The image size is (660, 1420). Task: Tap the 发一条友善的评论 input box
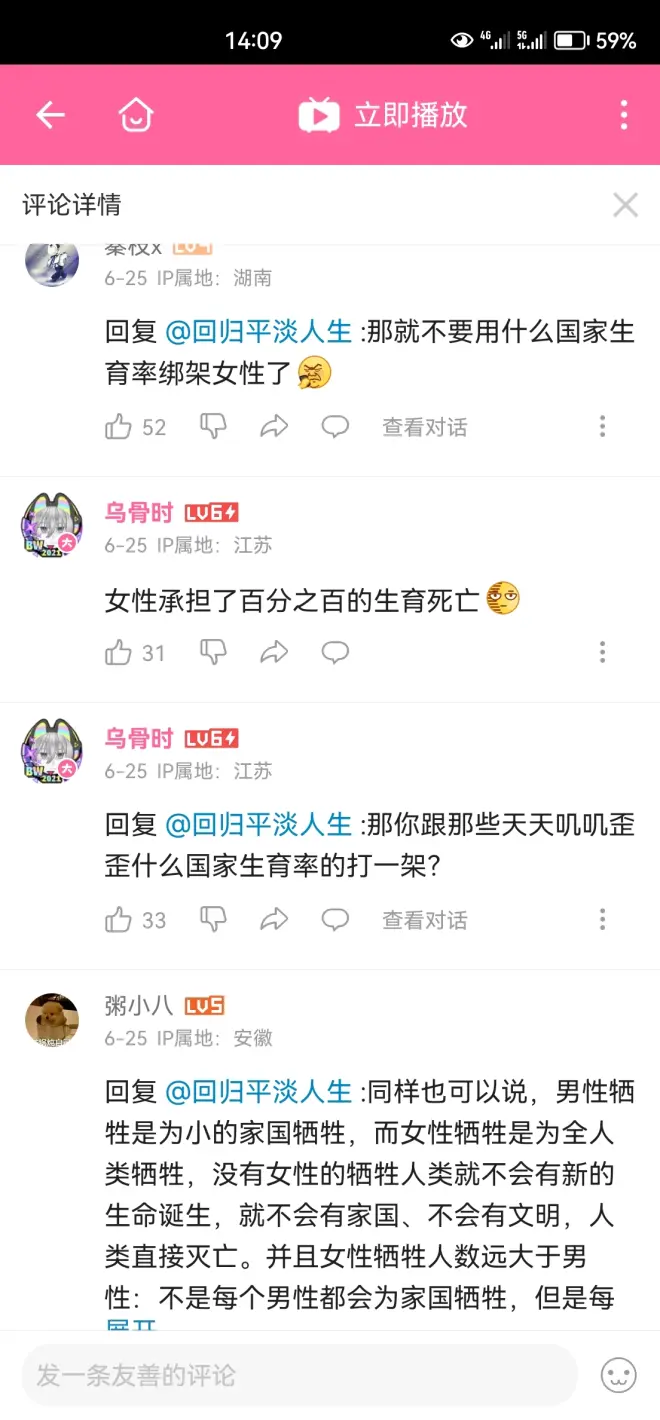(300, 1375)
